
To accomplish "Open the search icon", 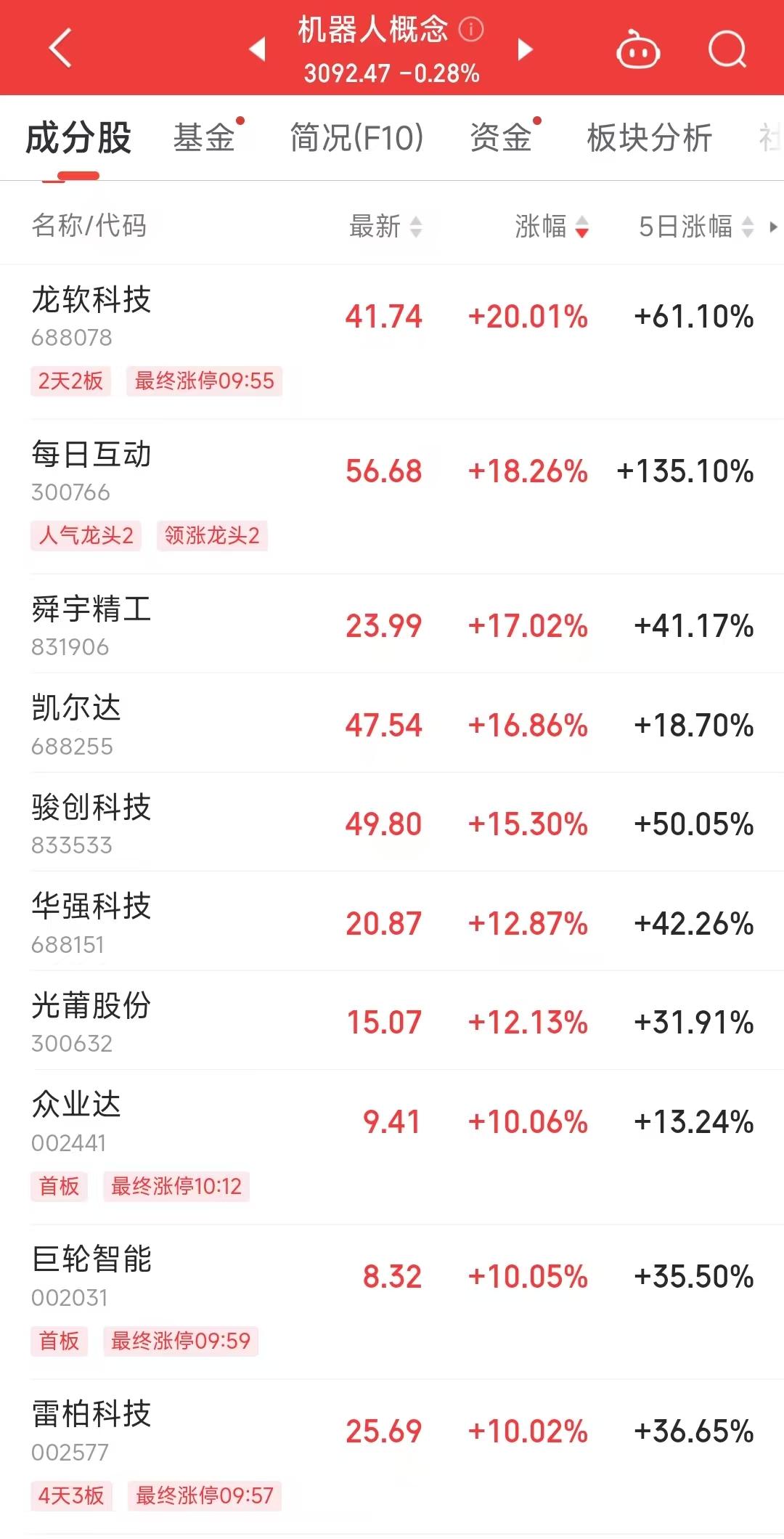I will click(x=728, y=49).
